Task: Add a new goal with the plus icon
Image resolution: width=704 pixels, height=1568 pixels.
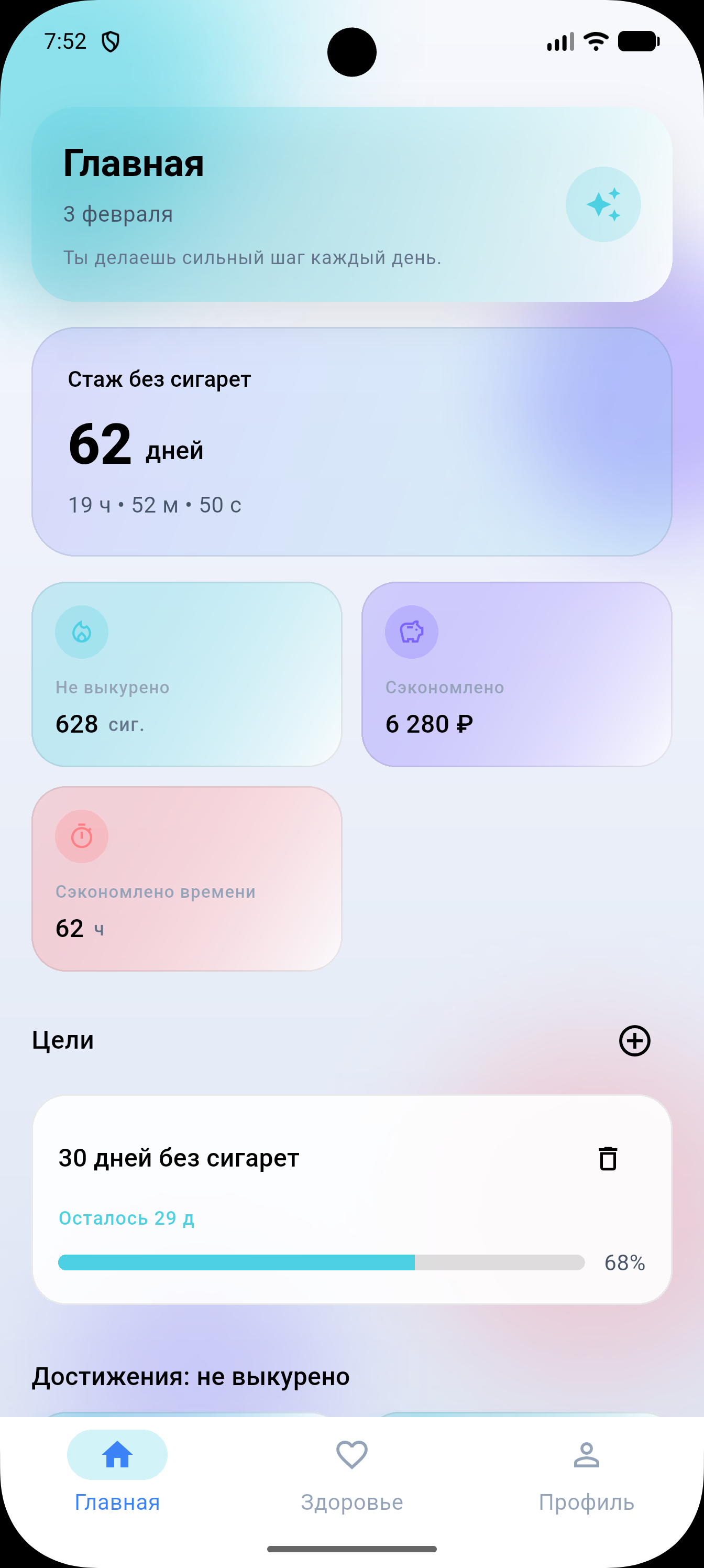Action: tap(634, 1040)
